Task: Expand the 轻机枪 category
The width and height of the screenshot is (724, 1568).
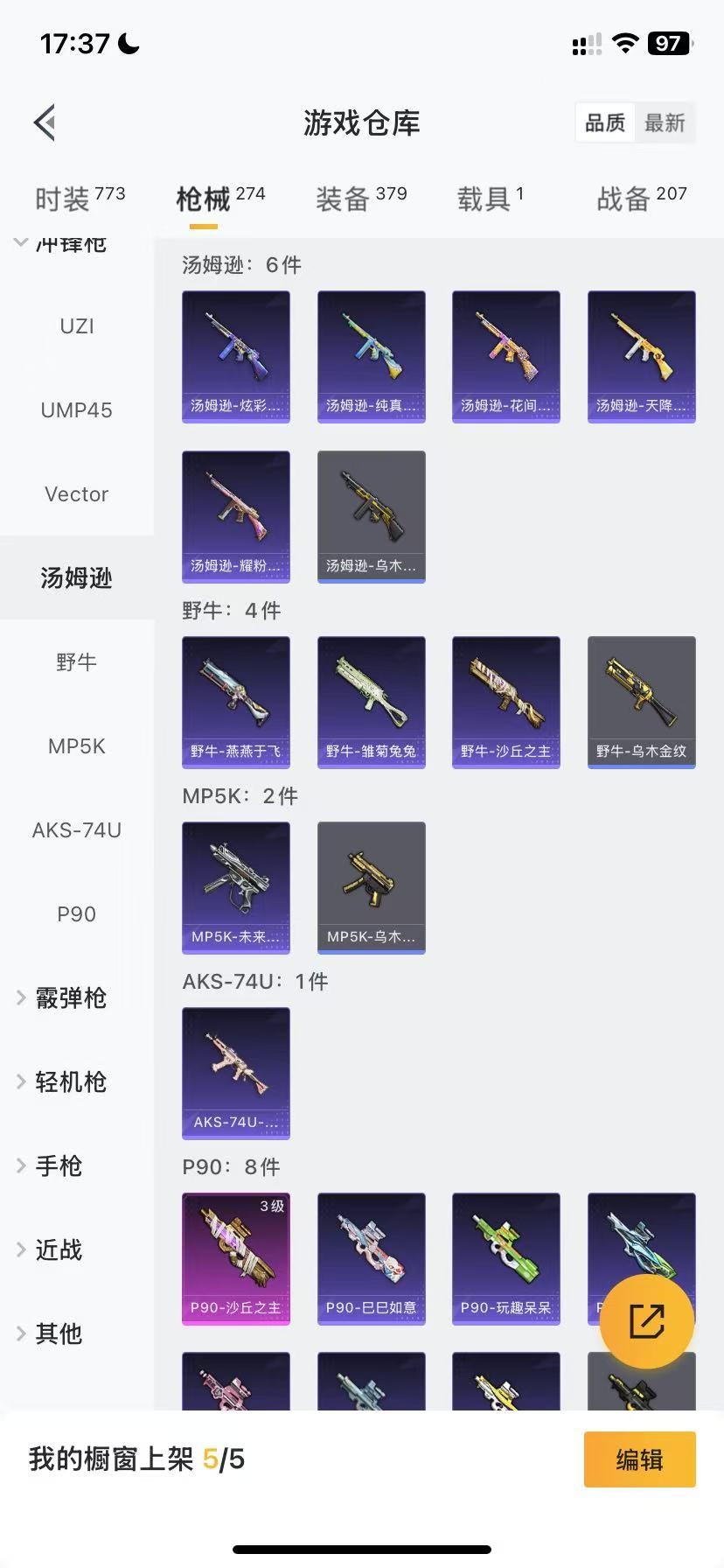Action: (70, 1082)
